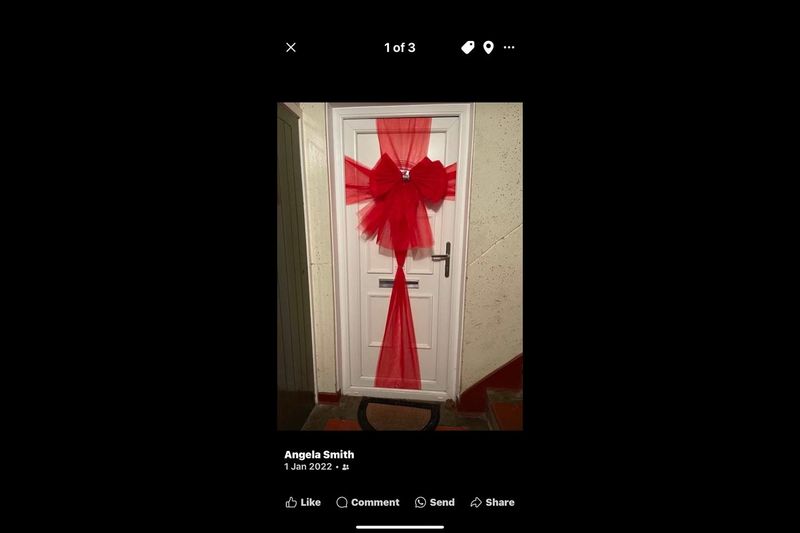The image size is (800, 533).
Task: Open Angela Smith's profile
Action: (x=318, y=454)
